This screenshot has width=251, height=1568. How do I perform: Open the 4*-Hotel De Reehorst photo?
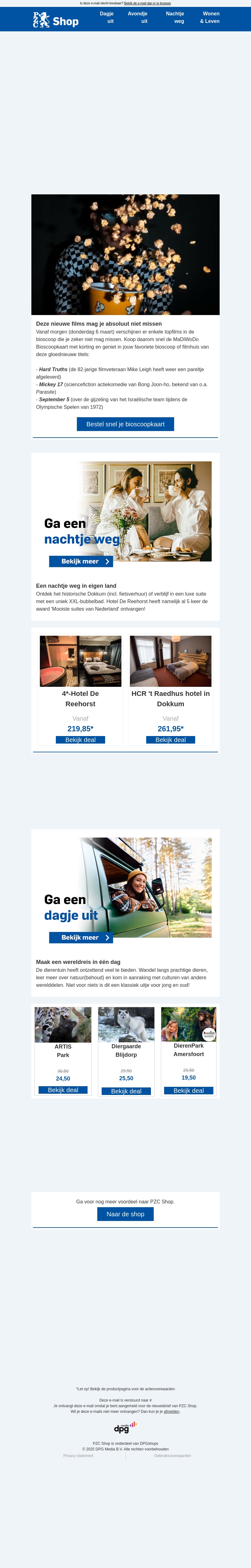click(x=80, y=661)
